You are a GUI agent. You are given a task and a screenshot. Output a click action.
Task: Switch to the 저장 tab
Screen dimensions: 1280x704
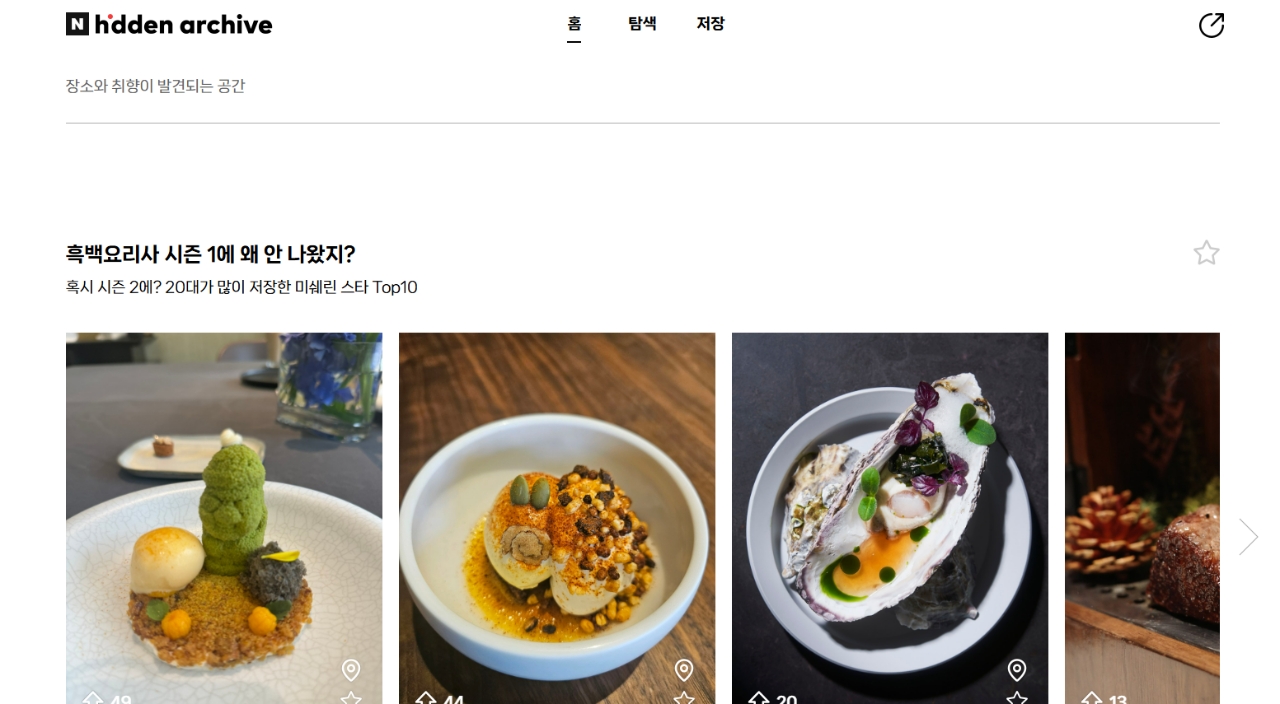710,24
